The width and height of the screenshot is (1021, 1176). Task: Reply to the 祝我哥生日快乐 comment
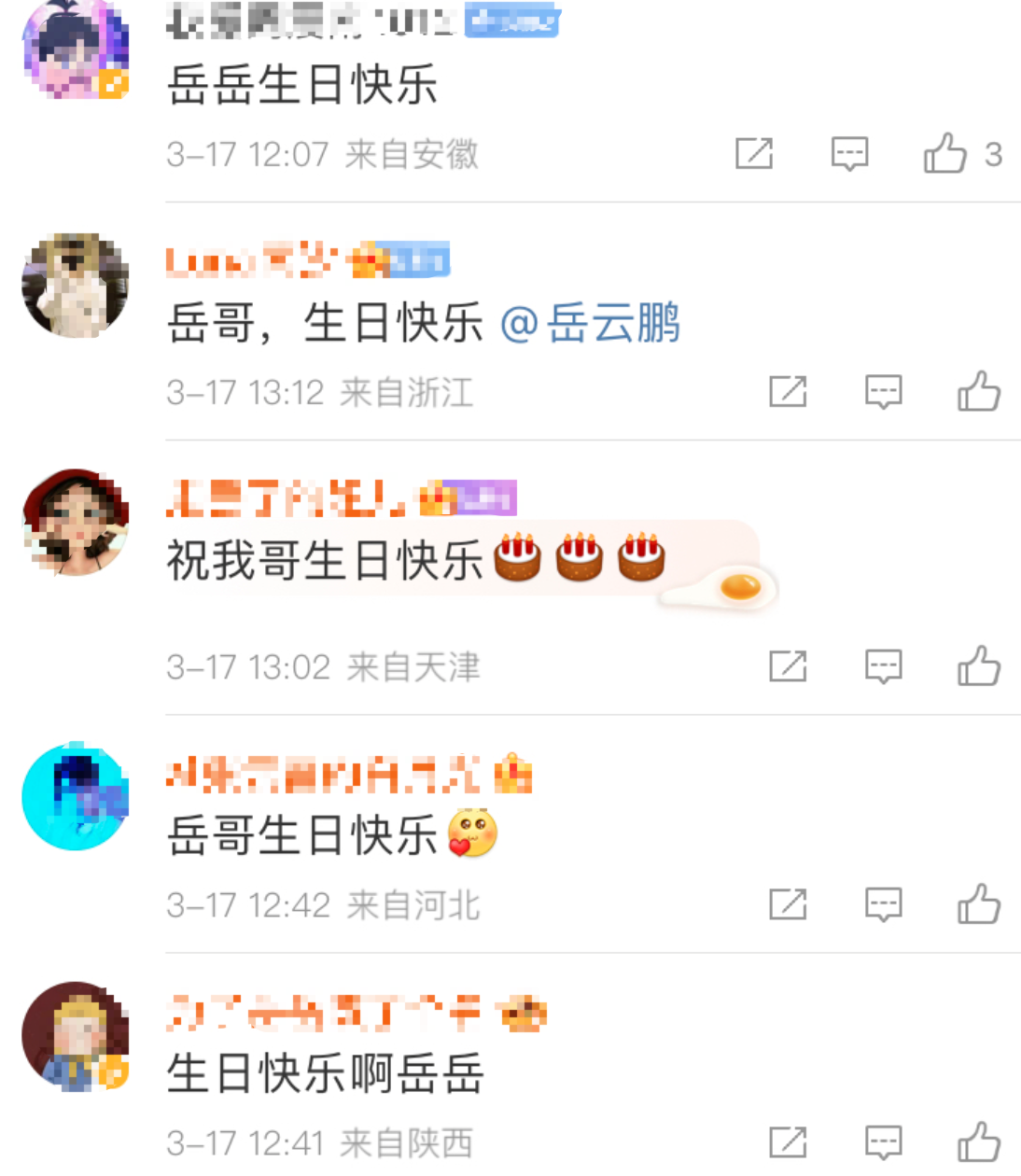[883, 666]
